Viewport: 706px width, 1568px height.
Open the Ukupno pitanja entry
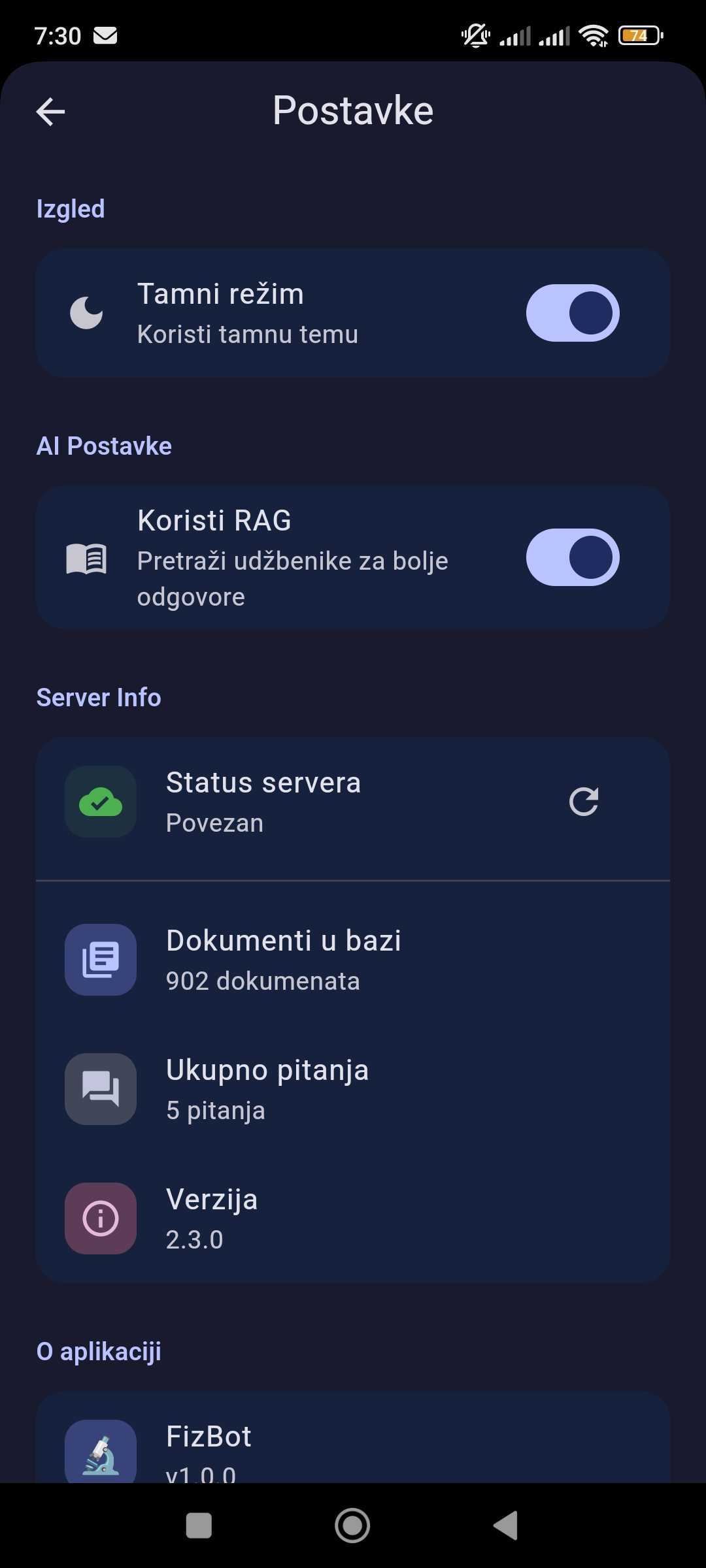[353, 1088]
